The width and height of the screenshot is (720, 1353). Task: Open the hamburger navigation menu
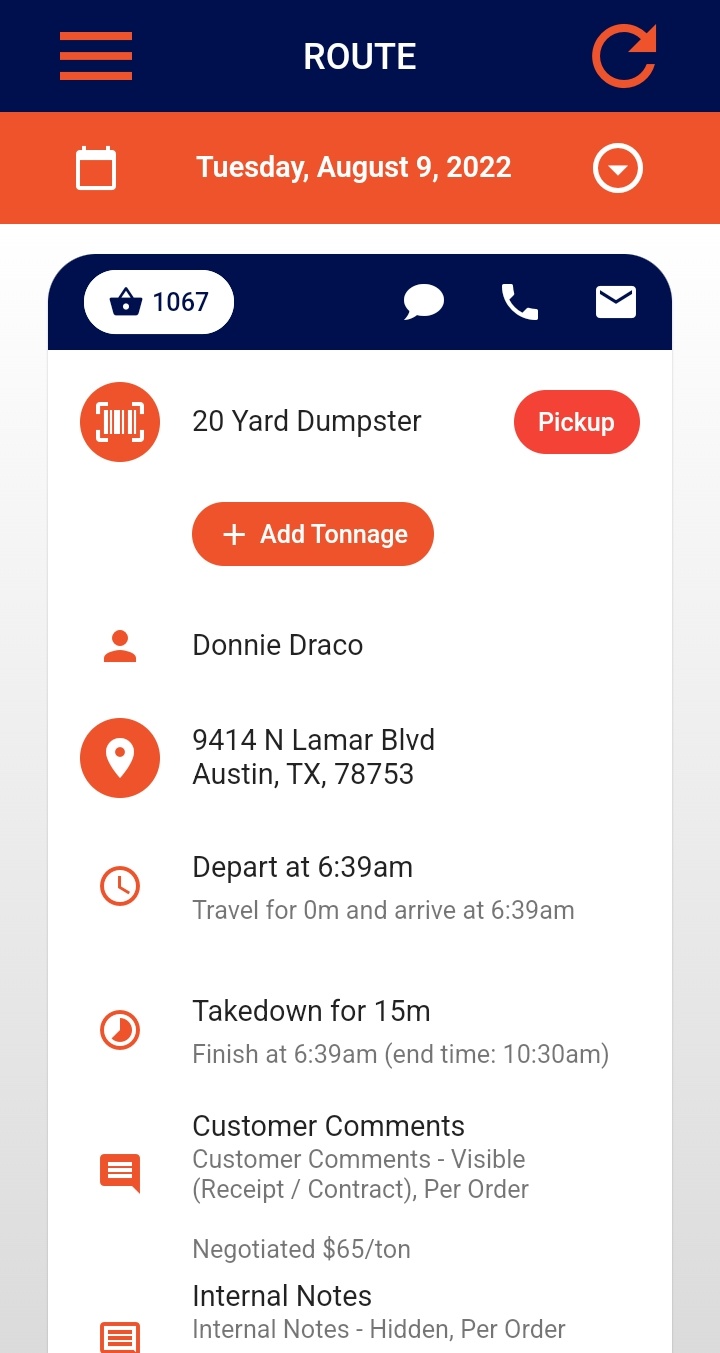pyautogui.click(x=96, y=56)
